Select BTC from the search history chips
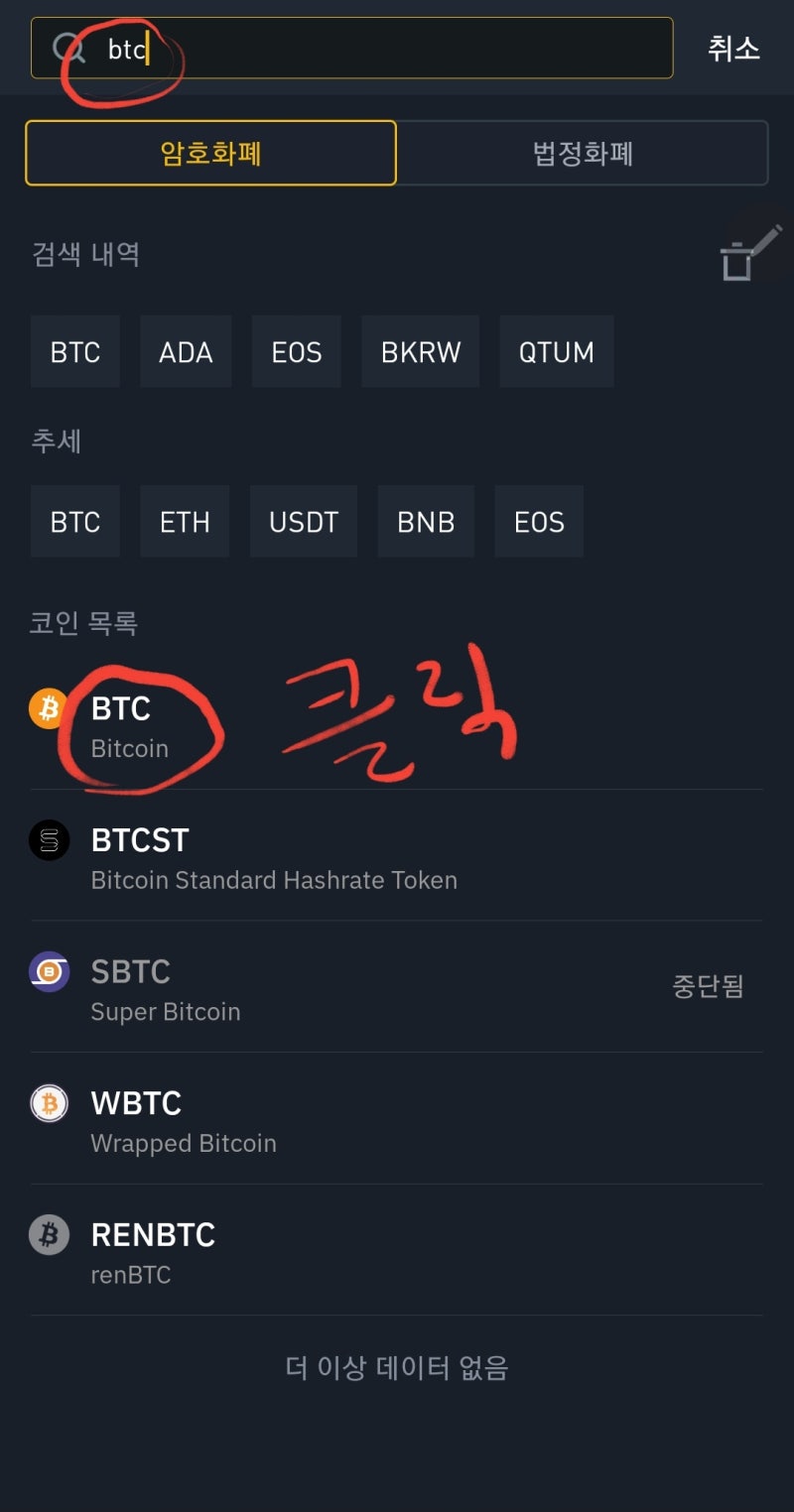 (74, 351)
